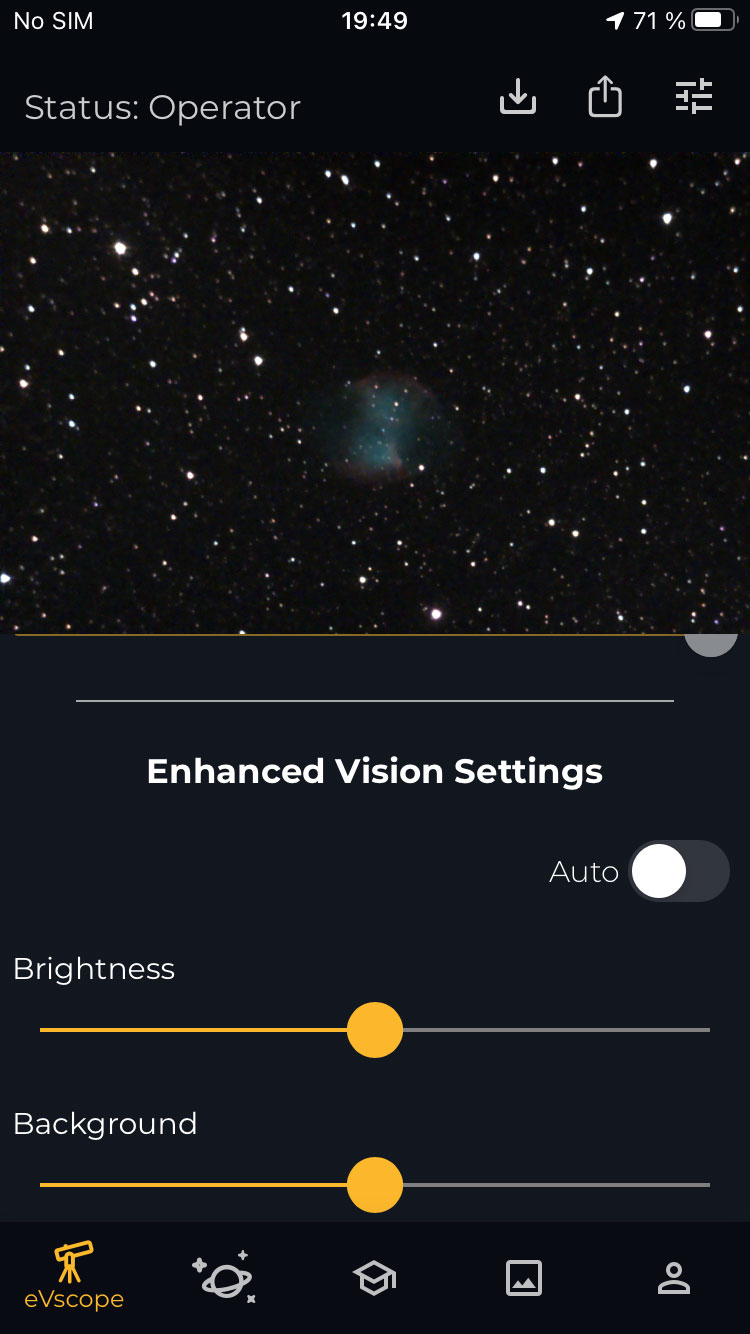Open the user profile tab
Viewport: 750px width, 1334px height.
[x=674, y=1278]
